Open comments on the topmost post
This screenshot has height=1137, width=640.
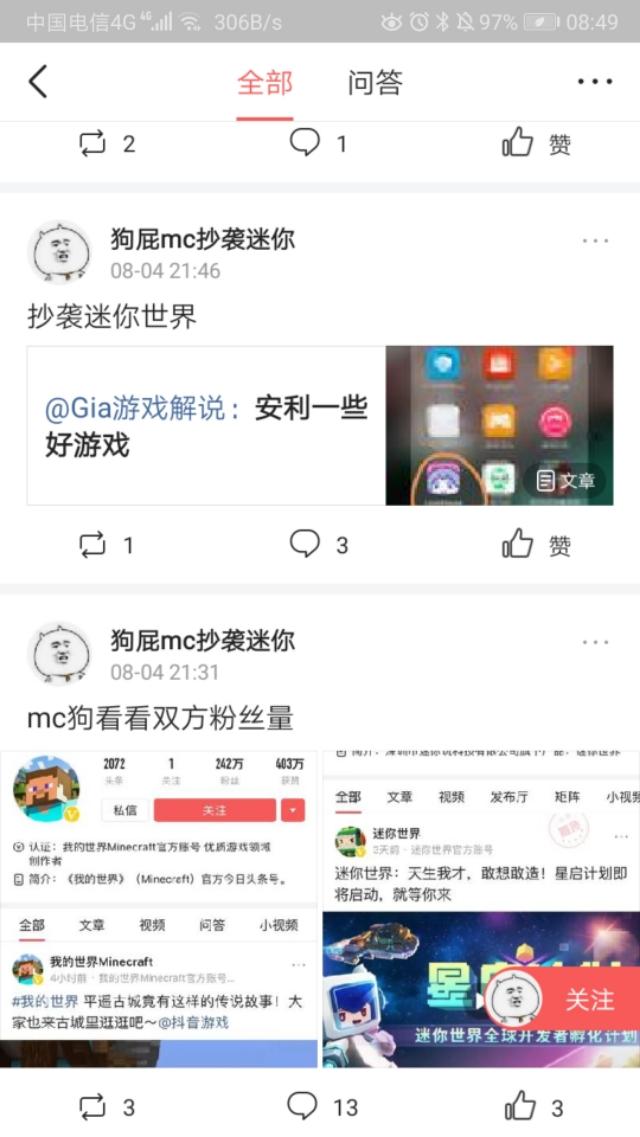(318, 143)
